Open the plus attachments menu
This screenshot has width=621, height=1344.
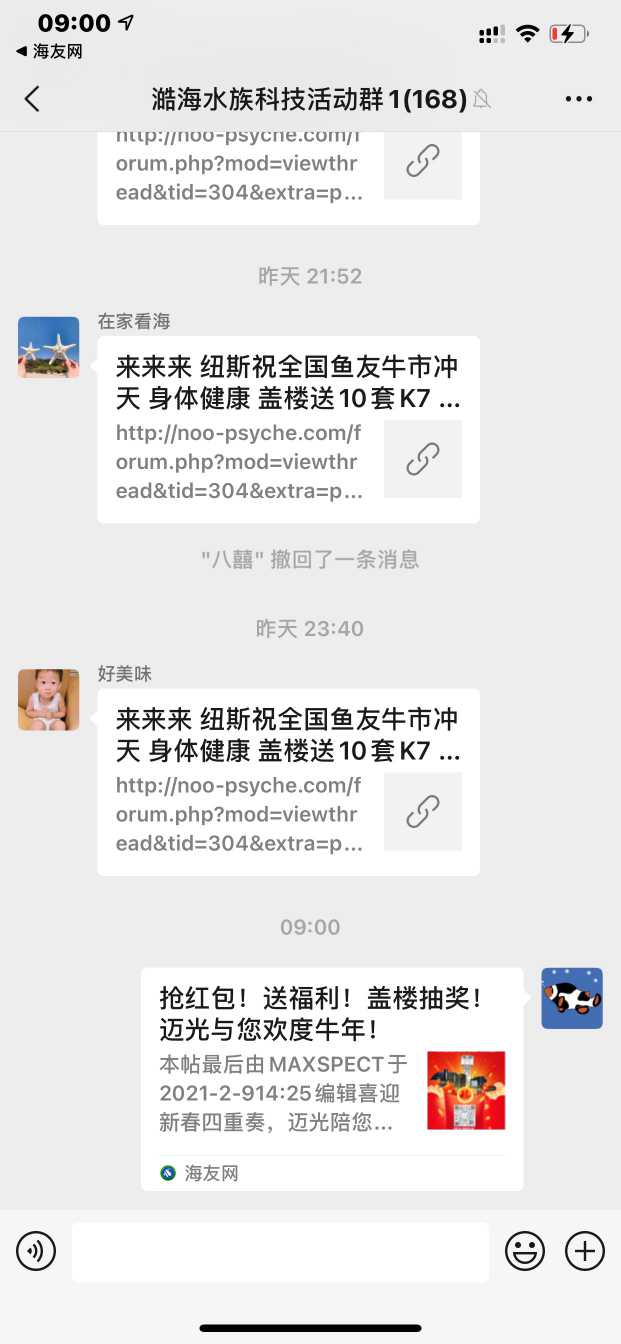585,1251
